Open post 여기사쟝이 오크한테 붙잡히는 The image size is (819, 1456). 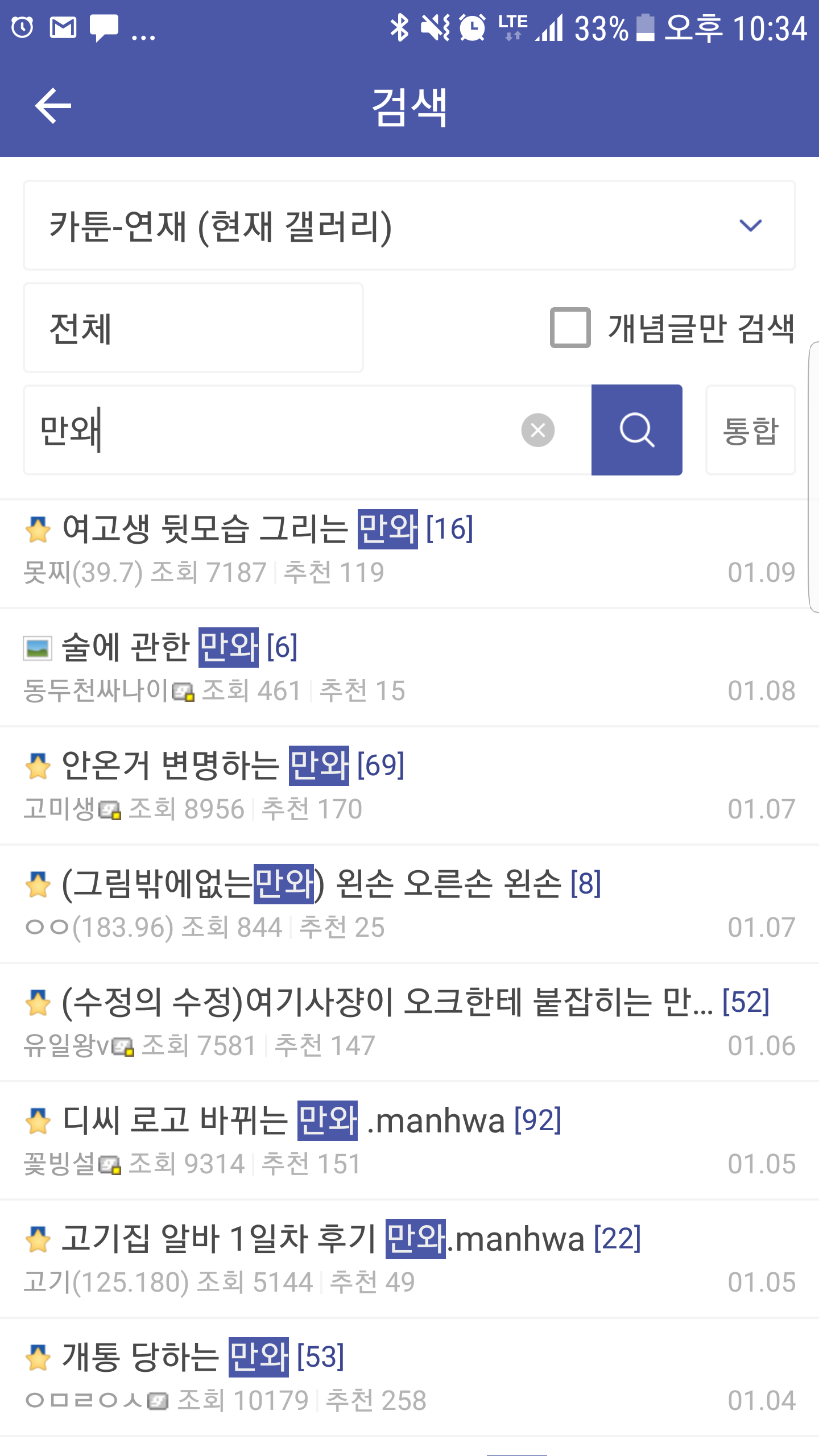(387, 1002)
